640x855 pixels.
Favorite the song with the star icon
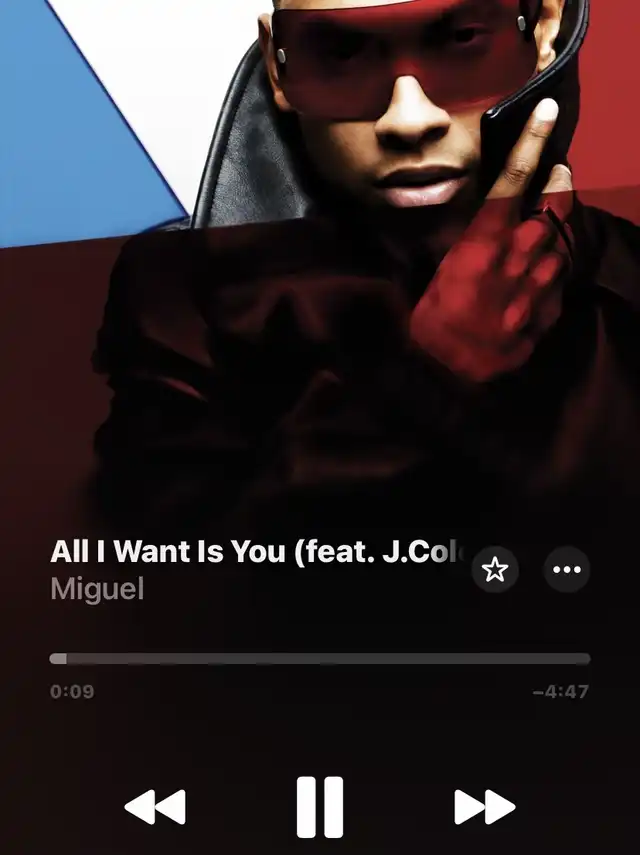click(494, 569)
